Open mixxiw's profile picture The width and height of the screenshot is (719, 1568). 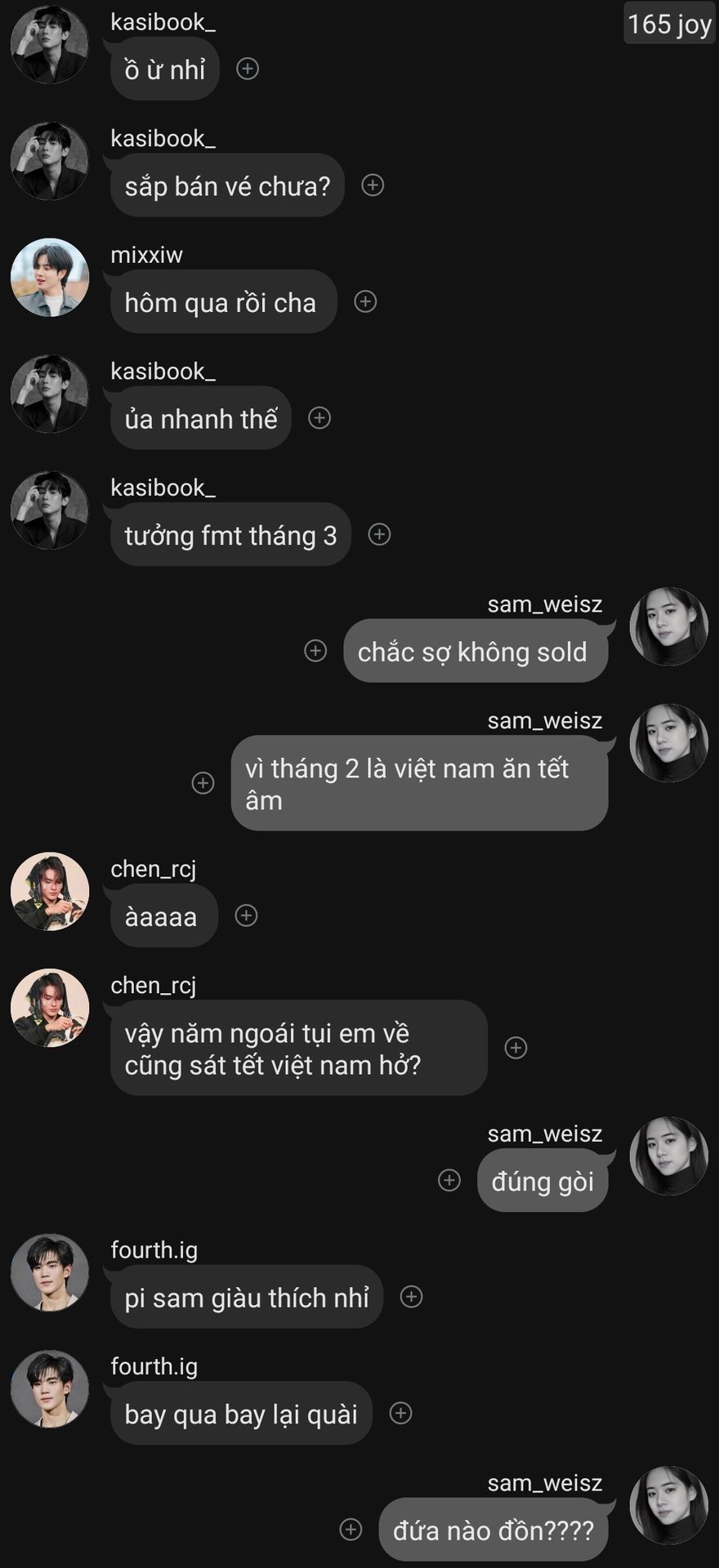[50, 278]
